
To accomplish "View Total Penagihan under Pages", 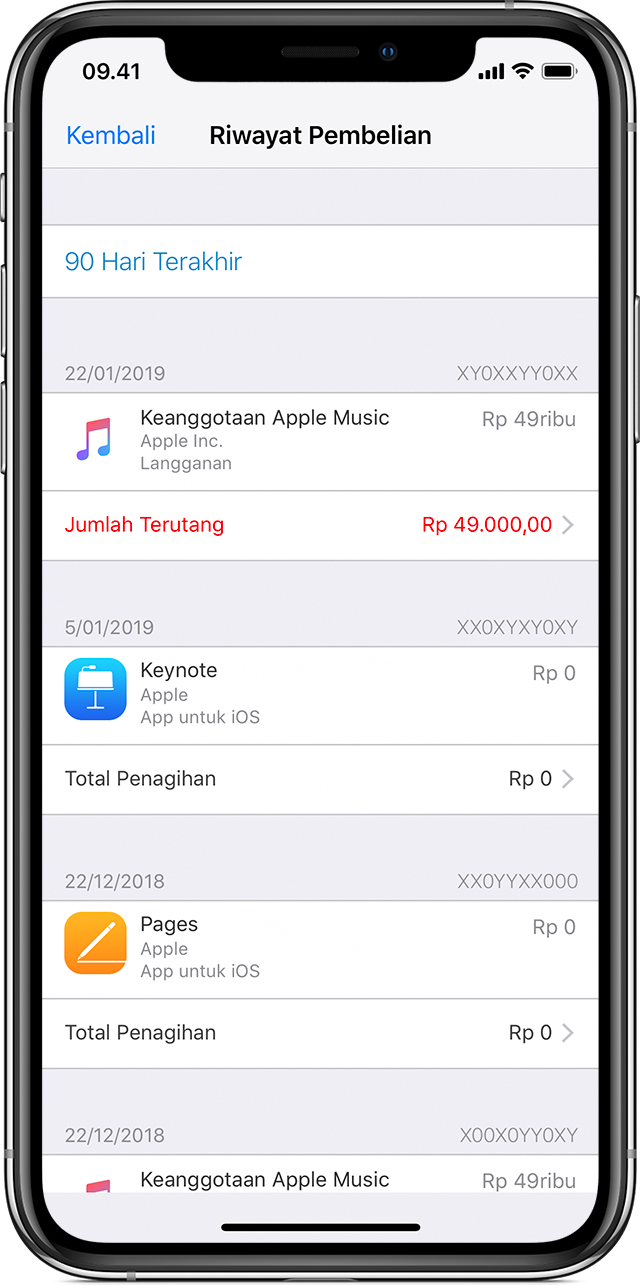I will [320, 1033].
